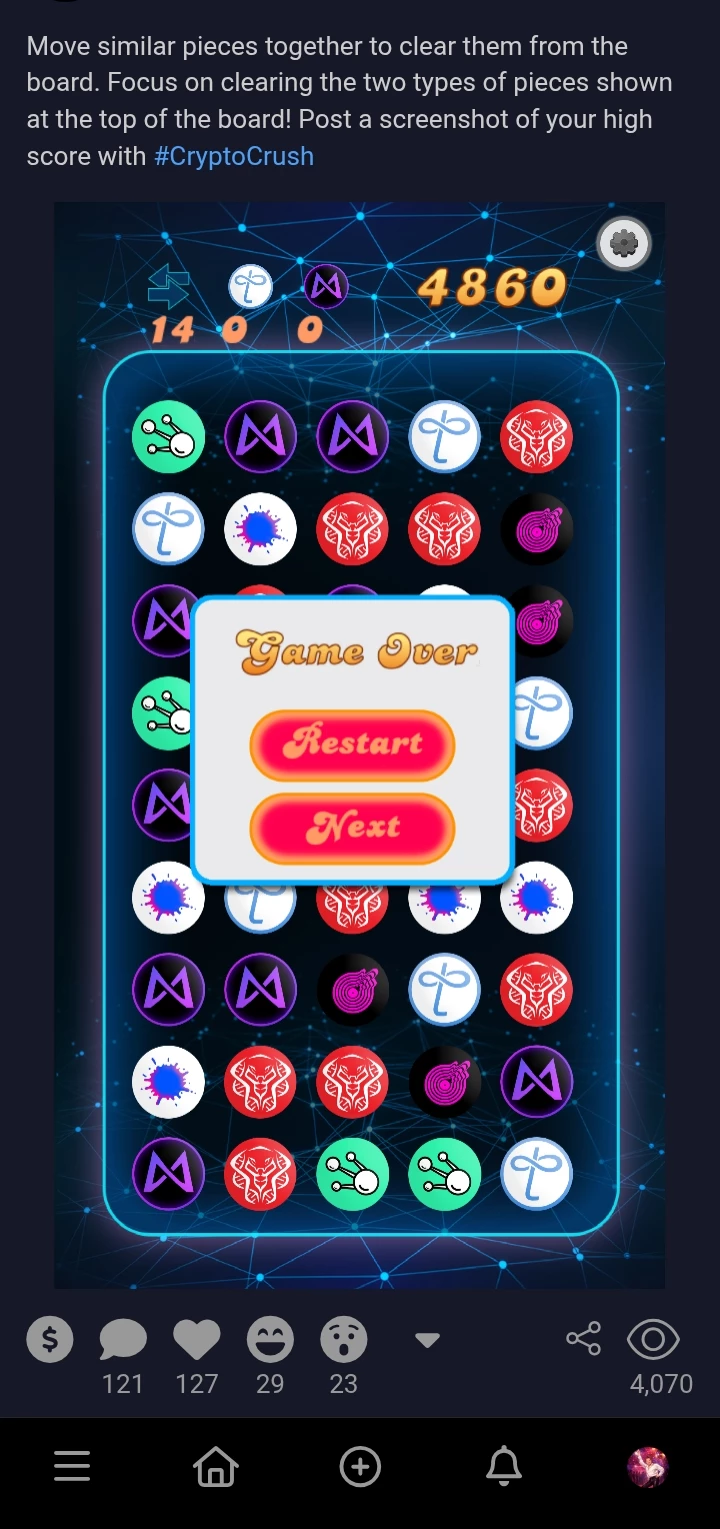Screen dimensions: 720x1529
Task: Open the game screenshot image in the post
Action: (360, 745)
